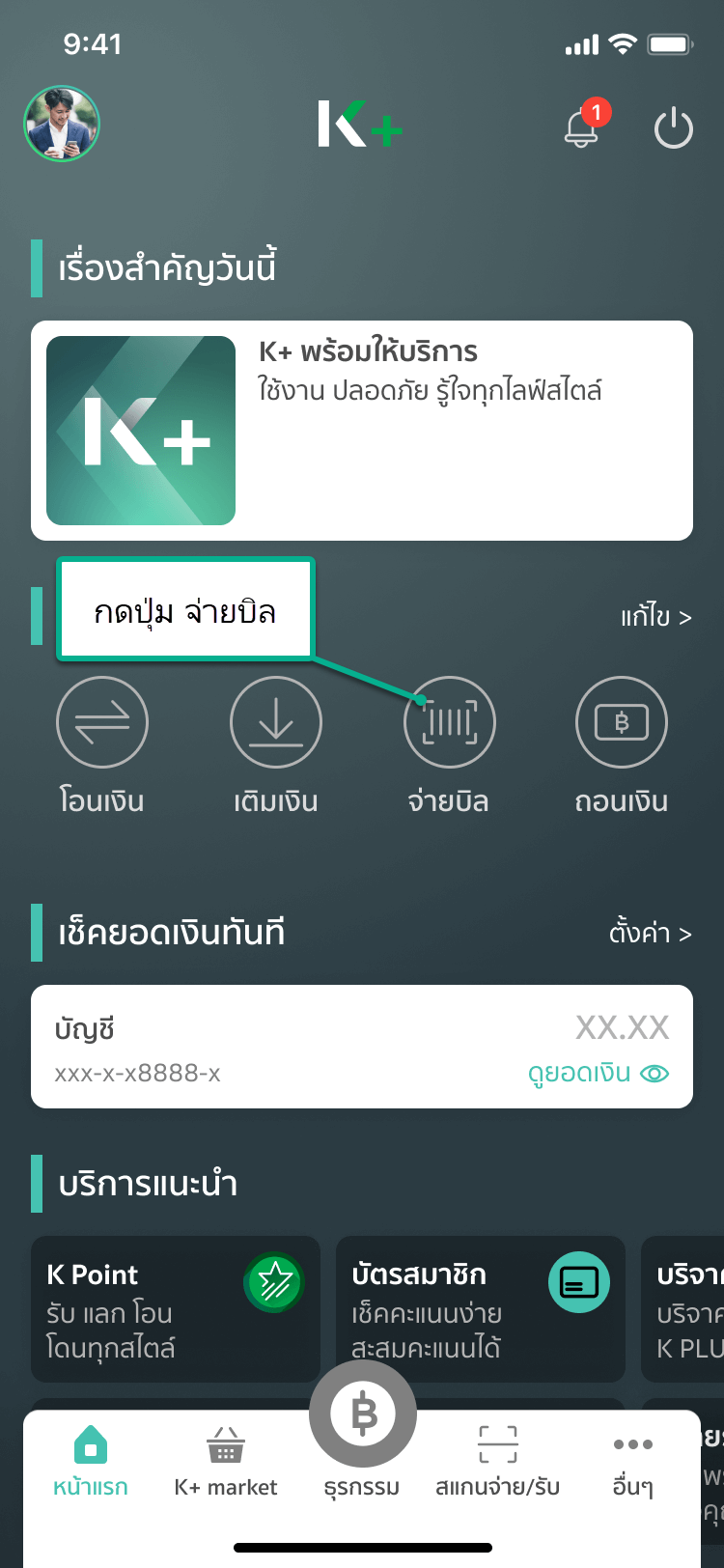Image resolution: width=724 pixels, height=1568 pixels.
Task: Select the จ่ายบิล bill payment icon
Action: (x=450, y=721)
